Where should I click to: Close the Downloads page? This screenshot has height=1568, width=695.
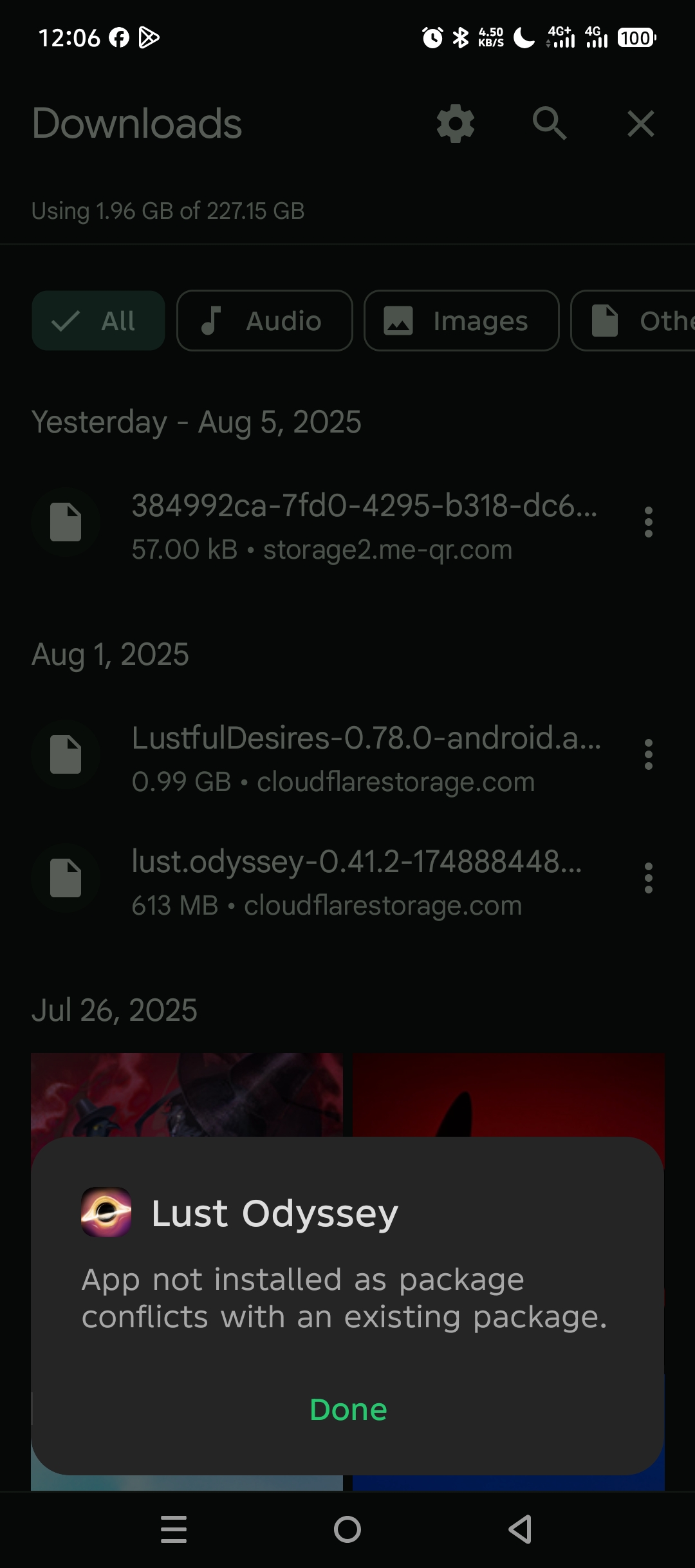[x=641, y=124]
